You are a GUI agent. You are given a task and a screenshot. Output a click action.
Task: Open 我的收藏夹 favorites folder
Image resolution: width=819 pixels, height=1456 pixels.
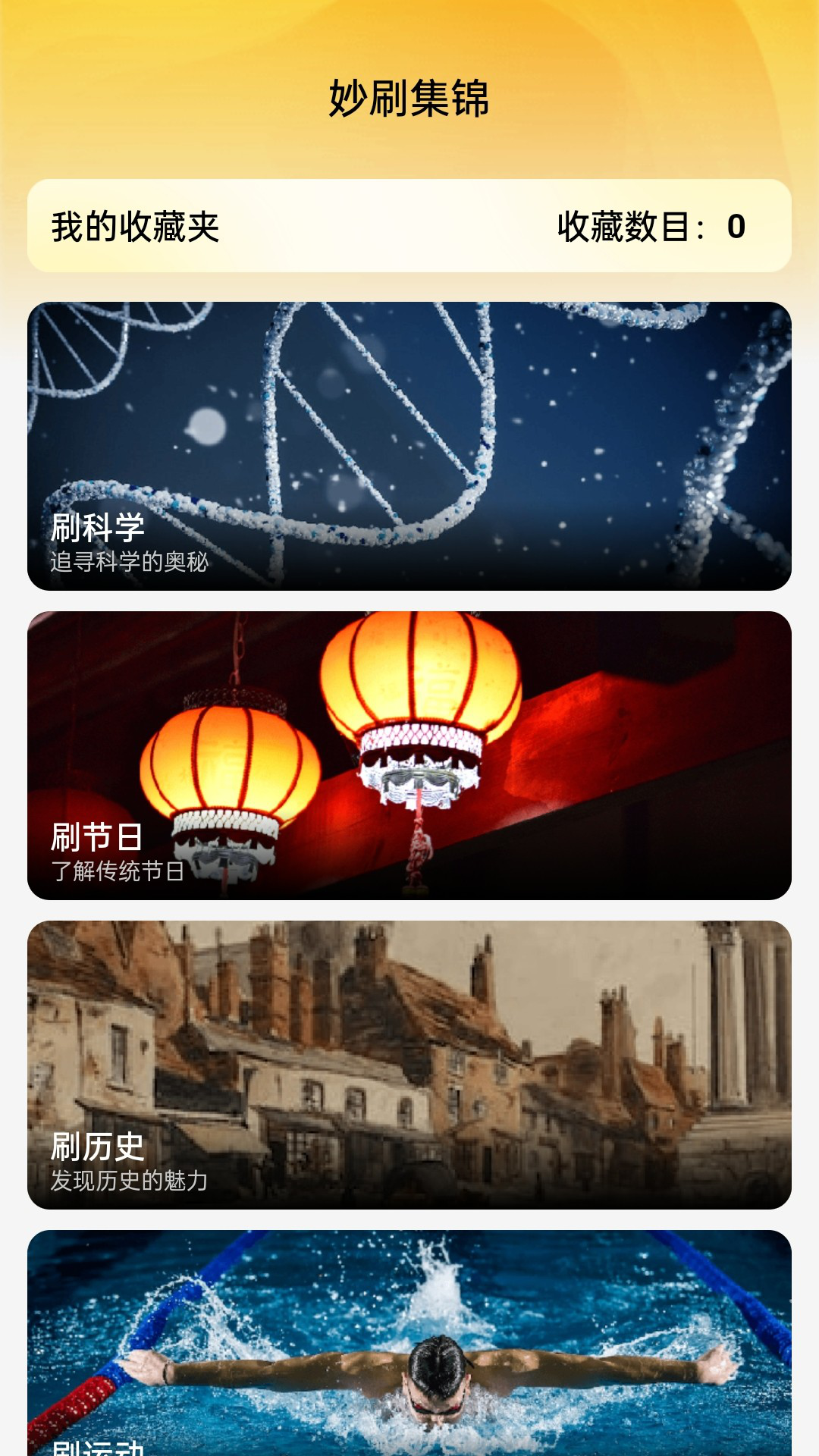click(136, 224)
